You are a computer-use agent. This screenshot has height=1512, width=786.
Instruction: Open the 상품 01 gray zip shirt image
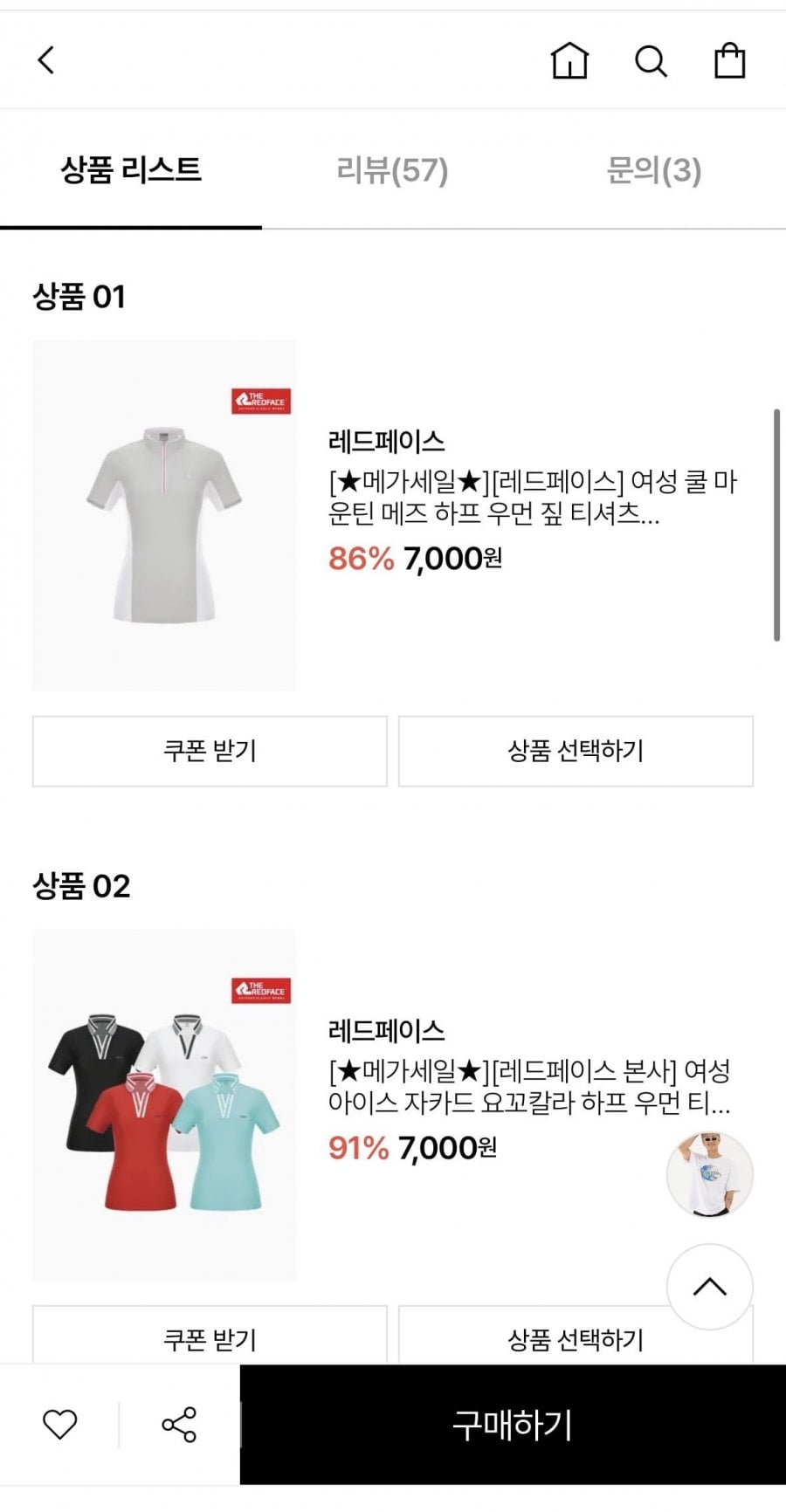[164, 515]
